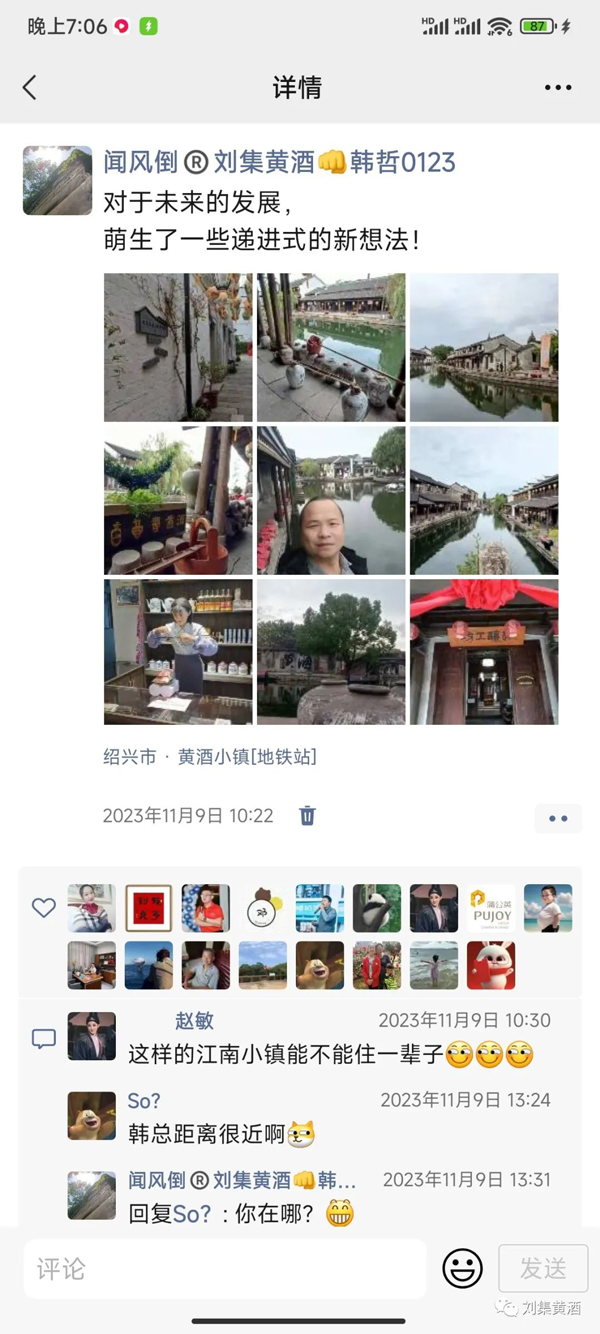The image size is (600, 1334).
Task: Open the three-dot overflow menu
Action: 558,88
